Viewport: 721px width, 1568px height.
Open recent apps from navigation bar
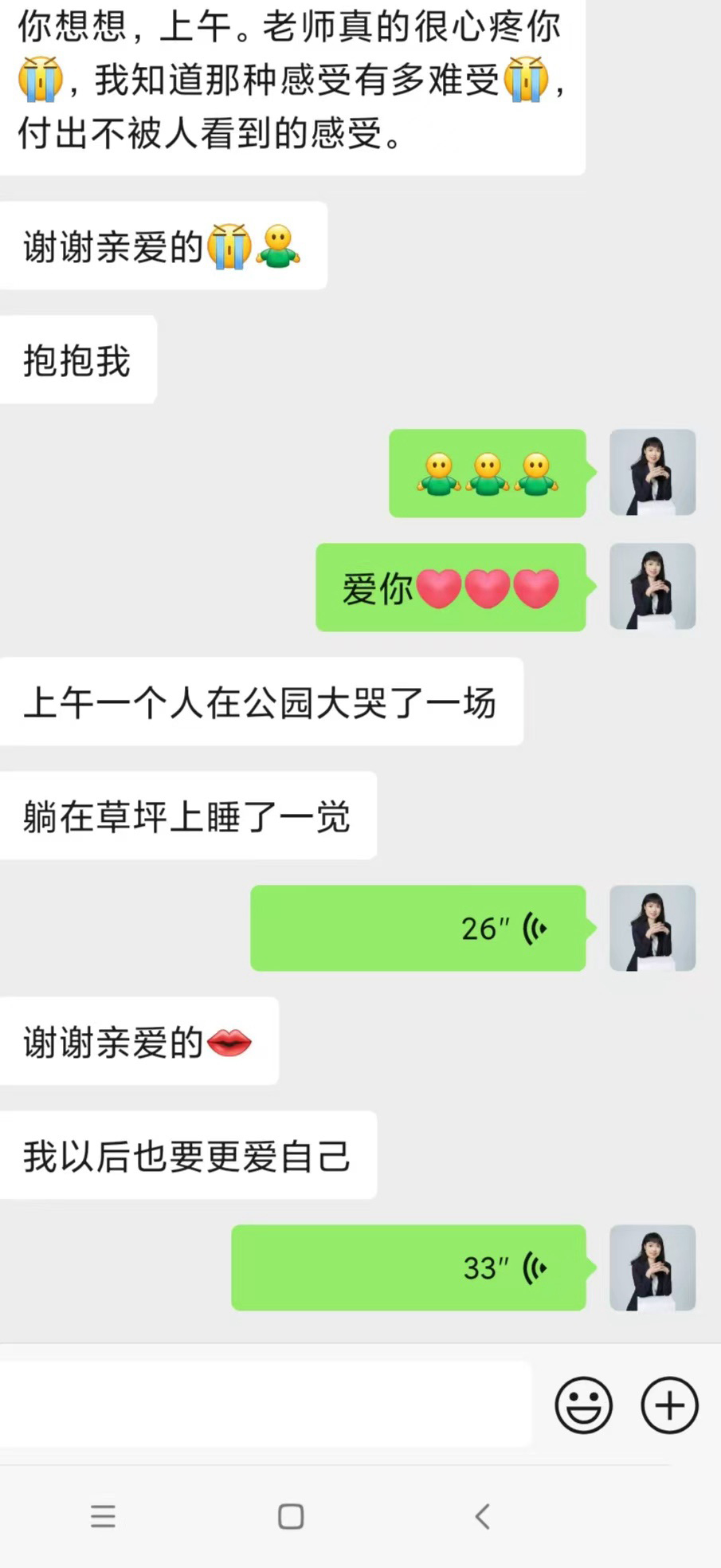point(103,1515)
